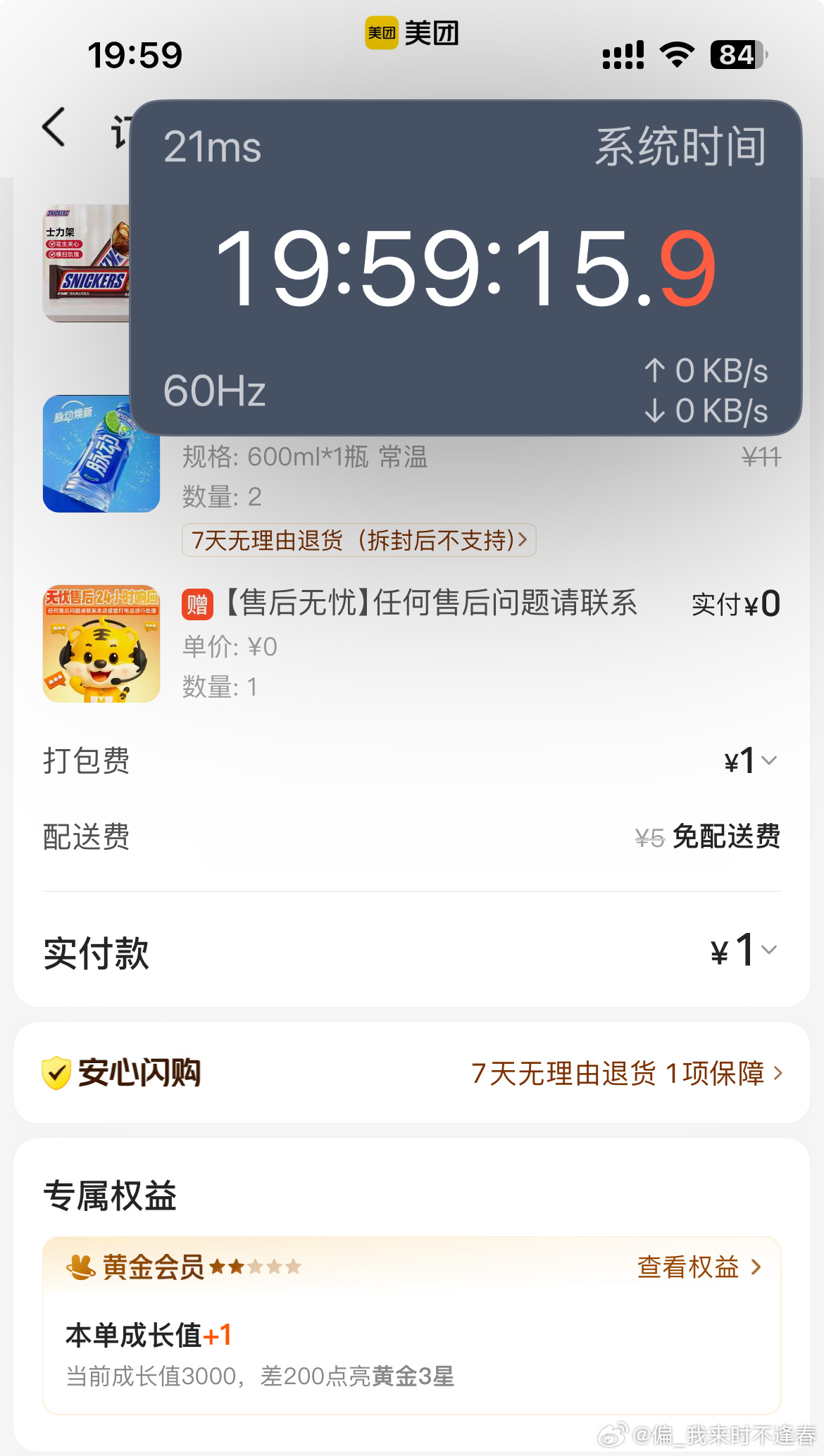Open the 7天无理由退货 return policy tag
The width and height of the screenshot is (824, 1456).
tap(358, 540)
